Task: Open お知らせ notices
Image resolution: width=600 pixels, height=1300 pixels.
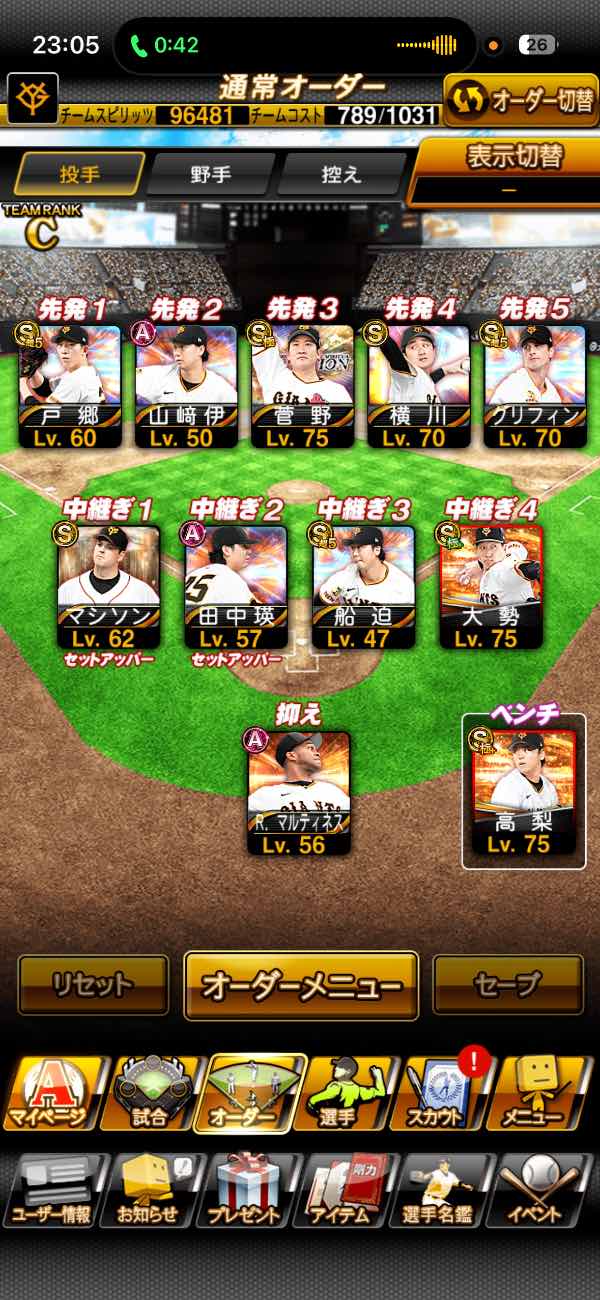Action: pos(149,1190)
